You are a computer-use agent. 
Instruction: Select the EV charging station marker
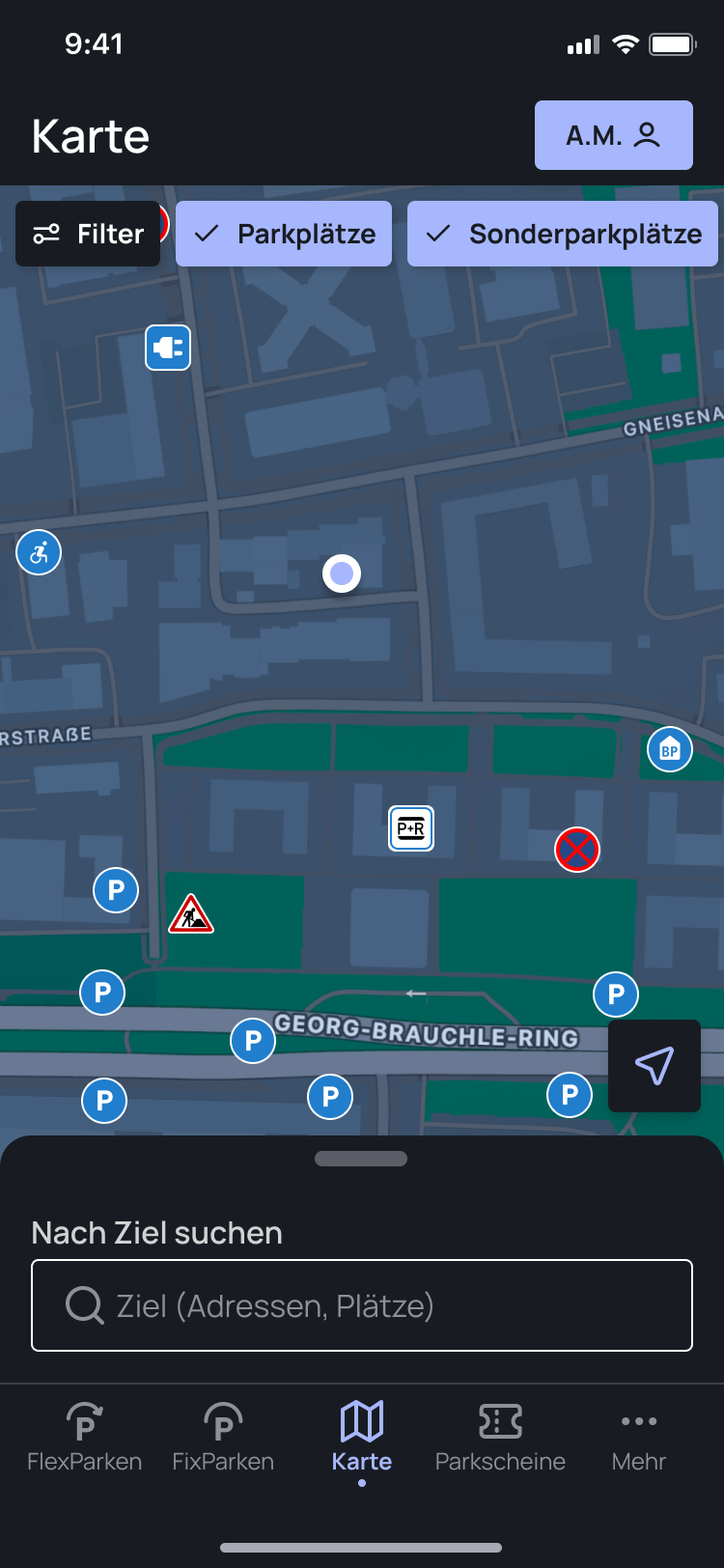coord(168,348)
